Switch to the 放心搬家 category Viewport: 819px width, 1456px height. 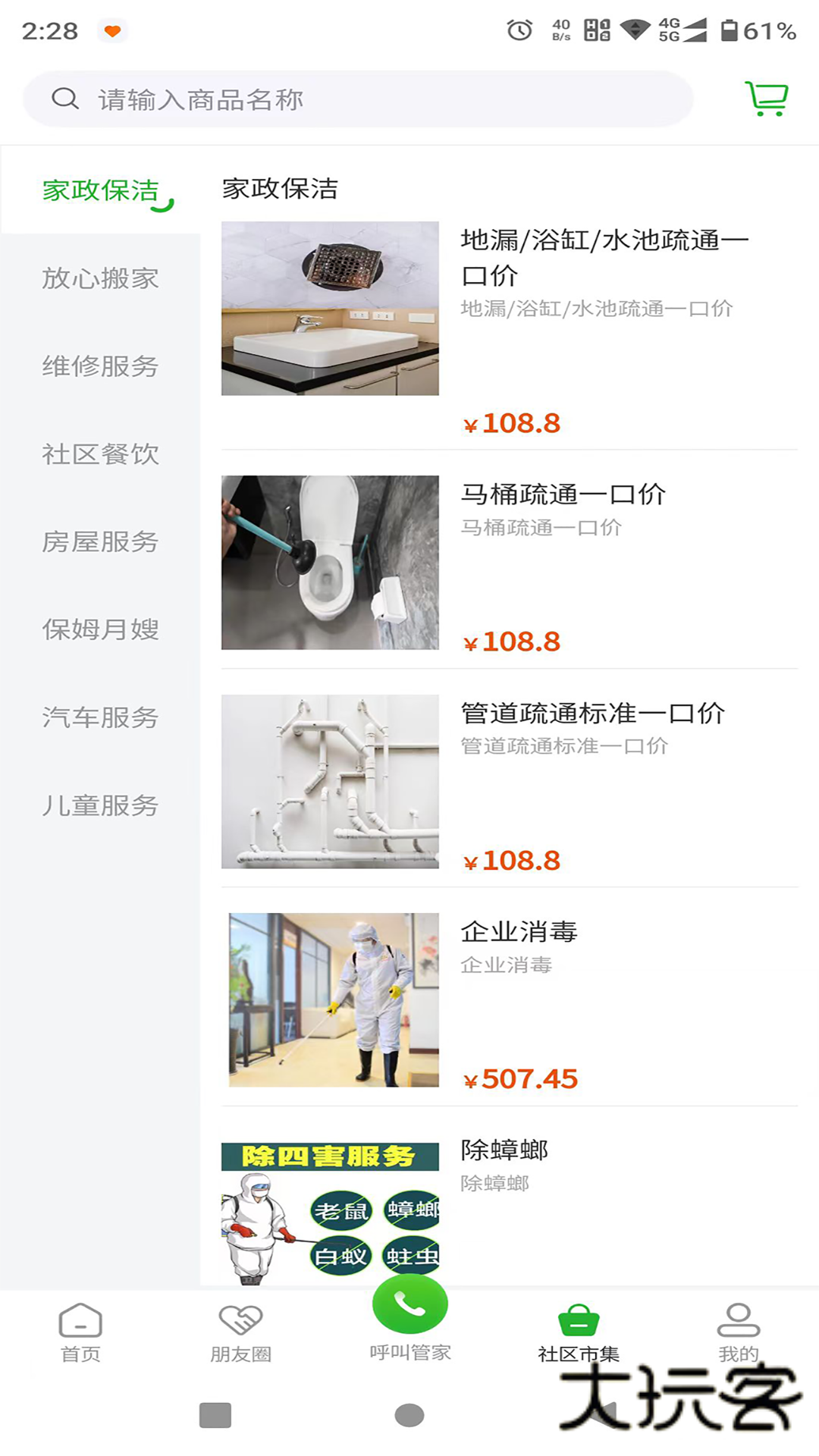coord(100,279)
